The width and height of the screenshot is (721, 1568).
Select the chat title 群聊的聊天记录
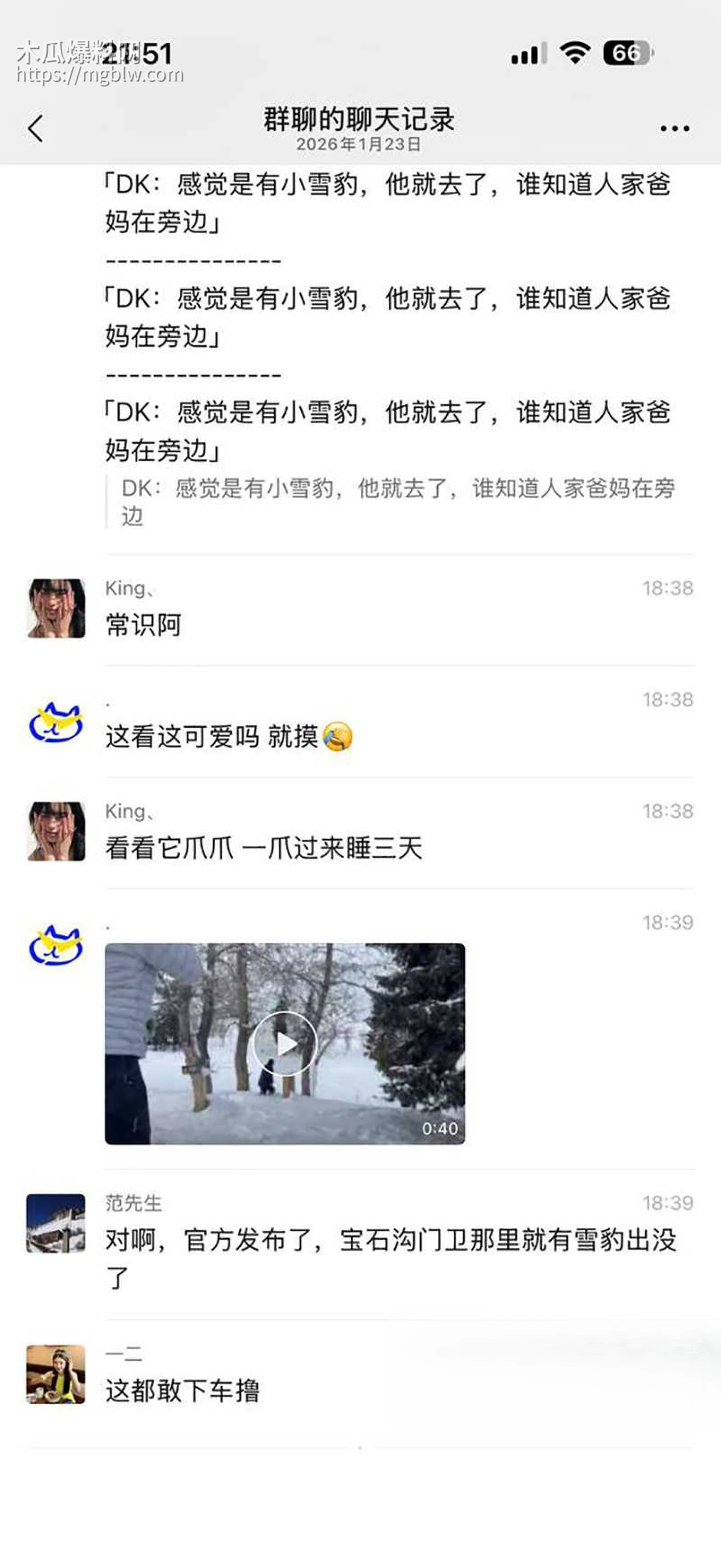click(x=360, y=120)
